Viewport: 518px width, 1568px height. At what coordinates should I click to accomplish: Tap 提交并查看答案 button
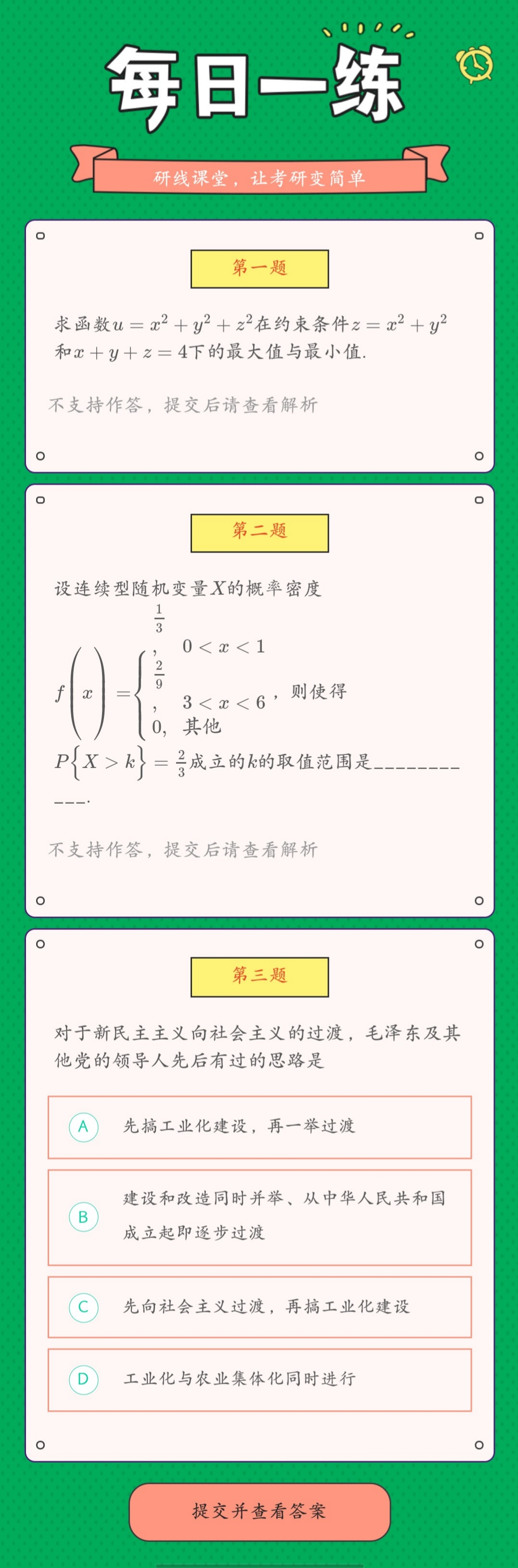point(259,1511)
